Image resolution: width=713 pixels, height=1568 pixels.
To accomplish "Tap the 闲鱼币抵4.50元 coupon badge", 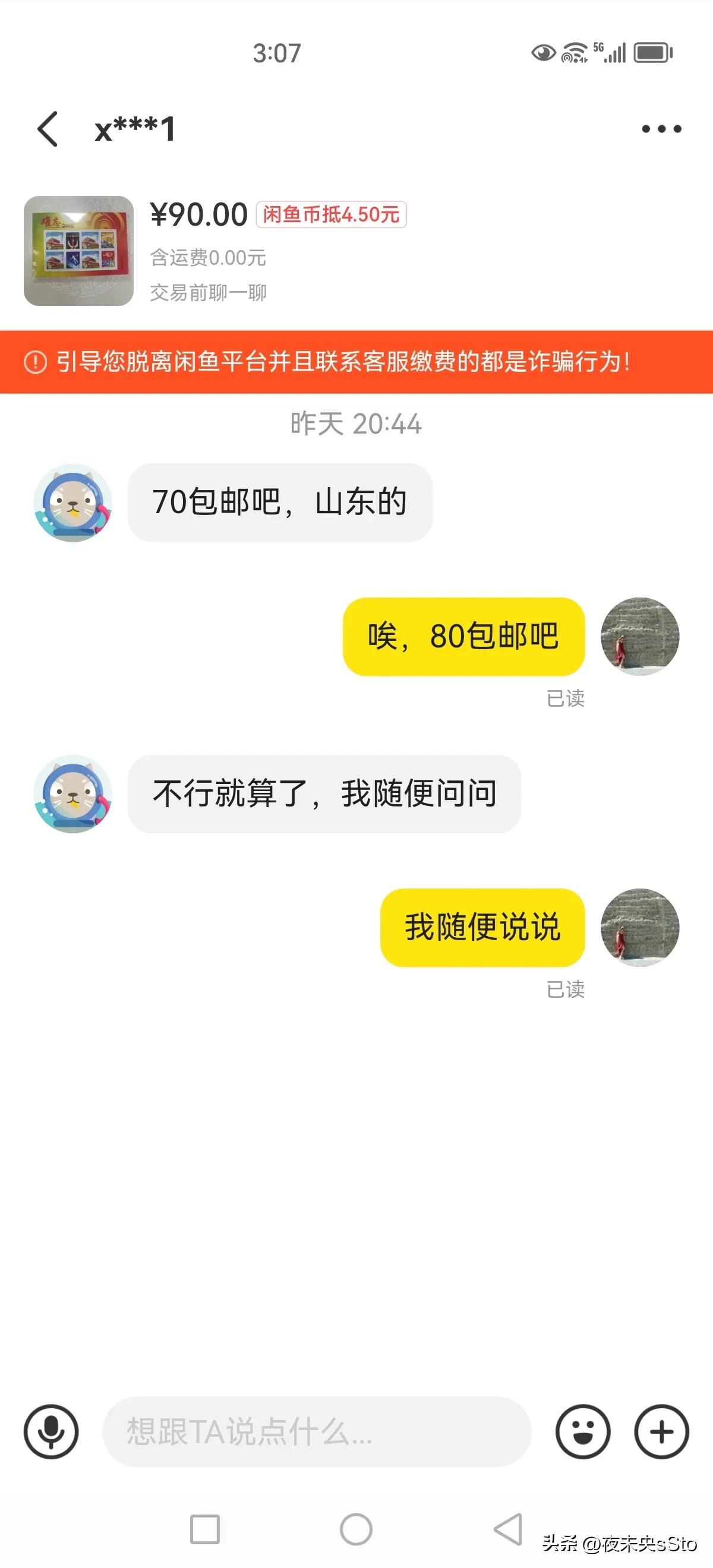I will pos(332,214).
